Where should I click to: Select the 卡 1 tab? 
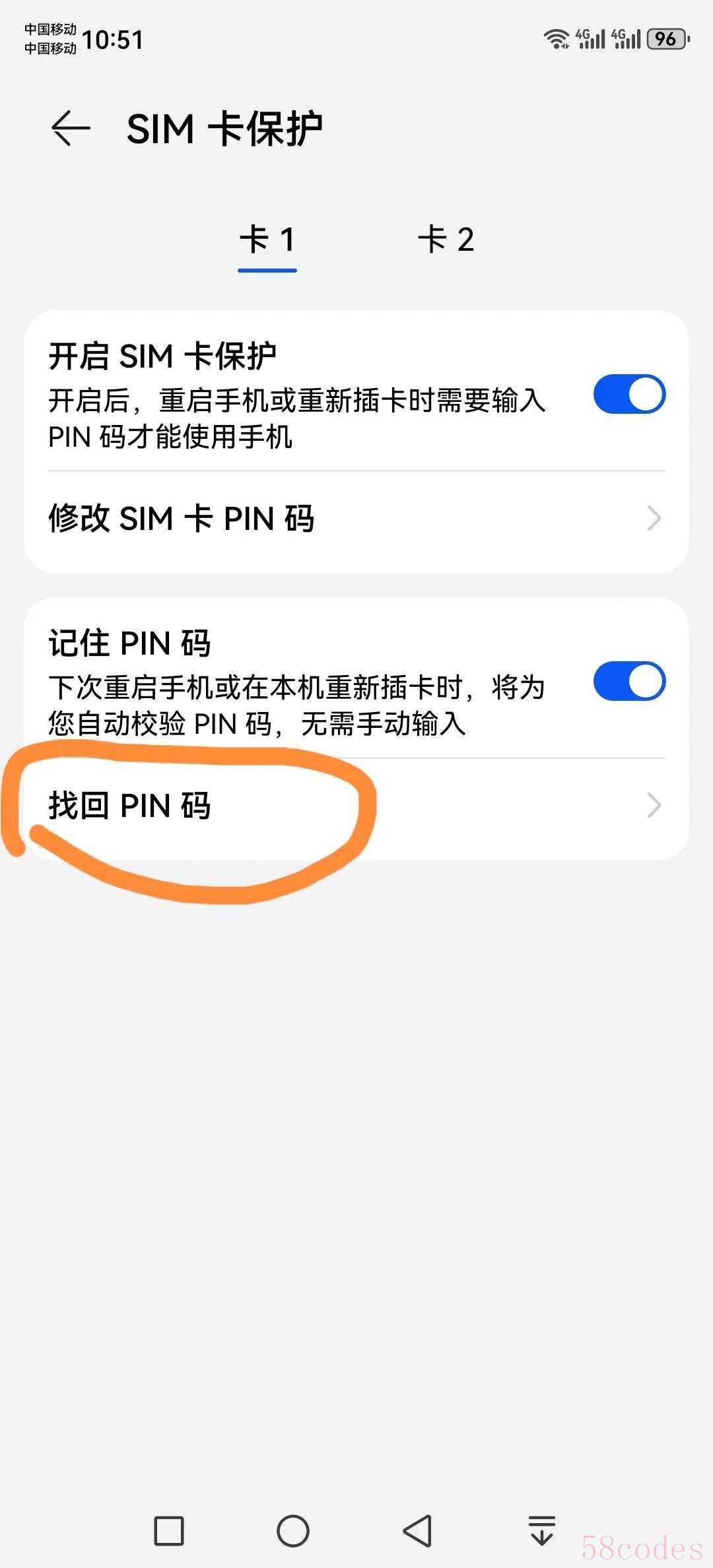click(267, 240)
